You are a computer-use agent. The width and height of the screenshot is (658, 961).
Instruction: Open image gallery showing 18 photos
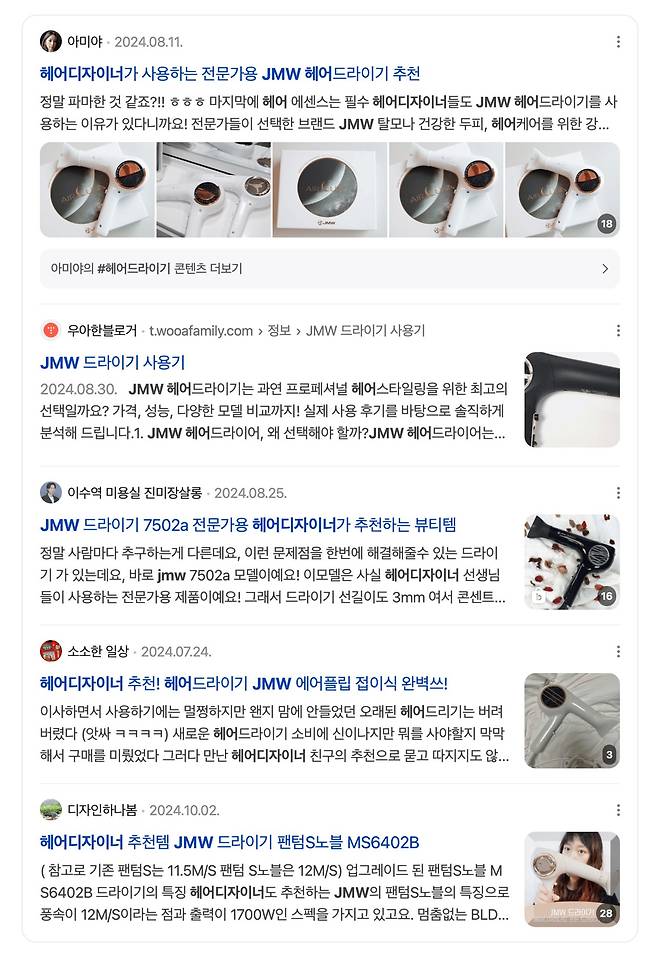click(562, 189)
